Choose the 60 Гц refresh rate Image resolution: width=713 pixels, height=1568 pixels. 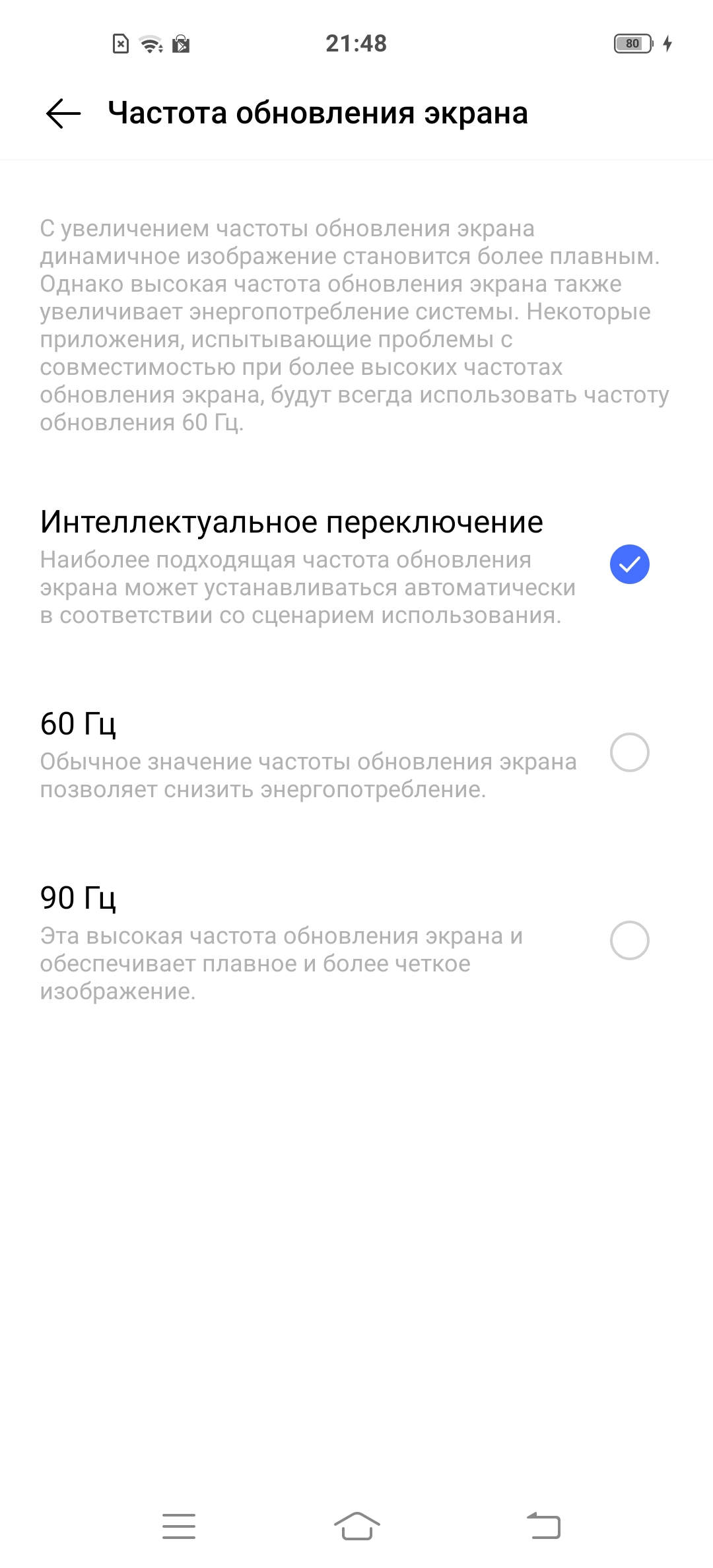pos(629,752)
